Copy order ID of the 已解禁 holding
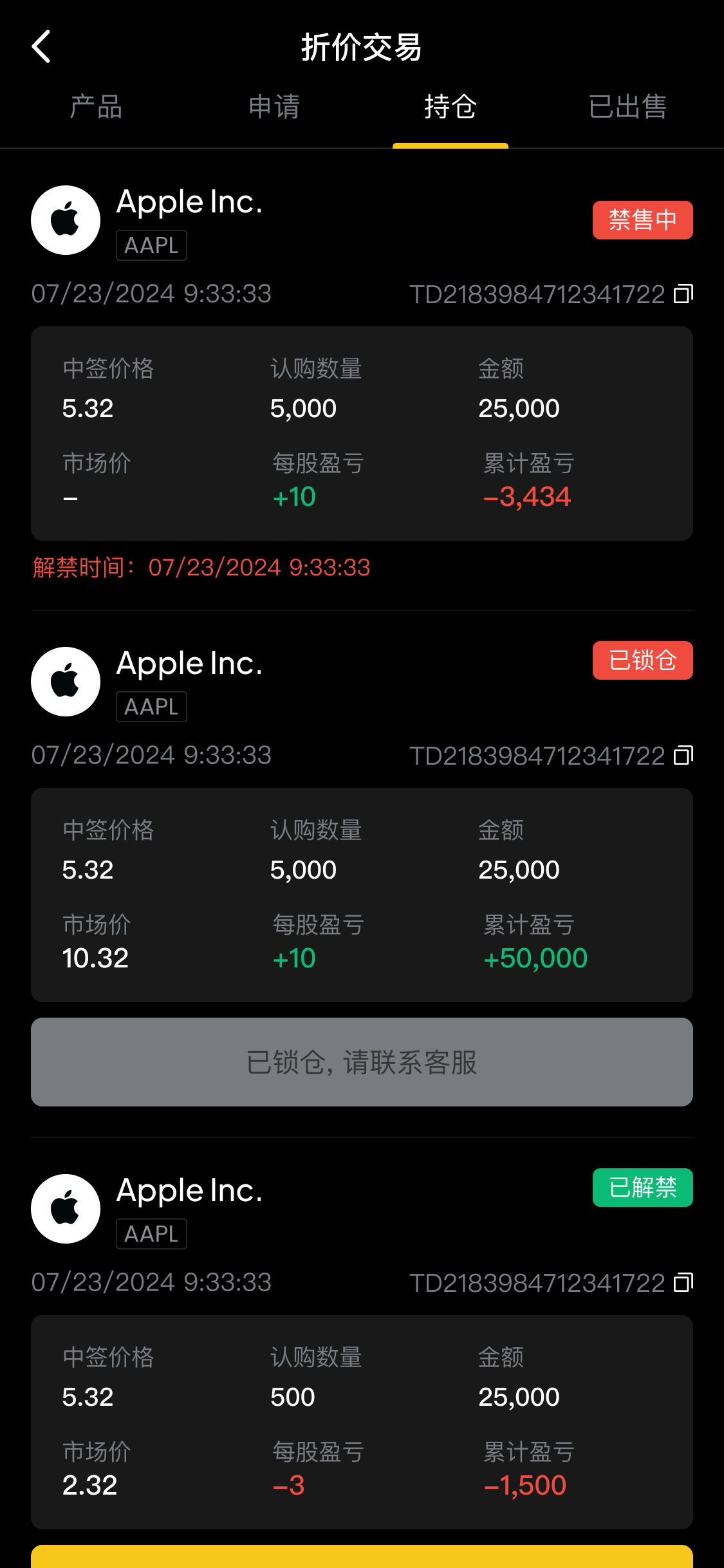The width and height of the screenshot is (724, 1568). tap(683, 1283)
